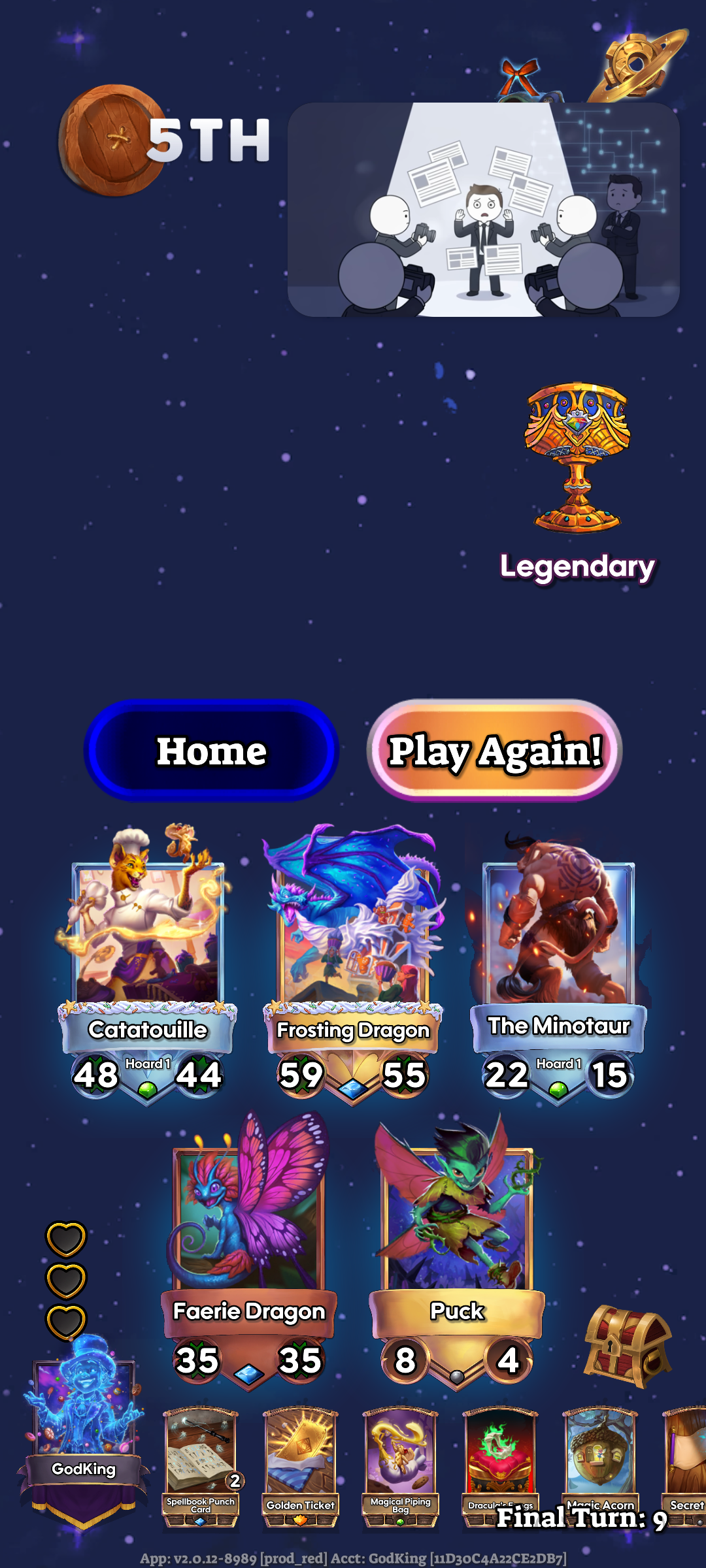Open the Legendary trophy goblet
The width and height of the screenshot is (706, 1568).
point(577,457)
